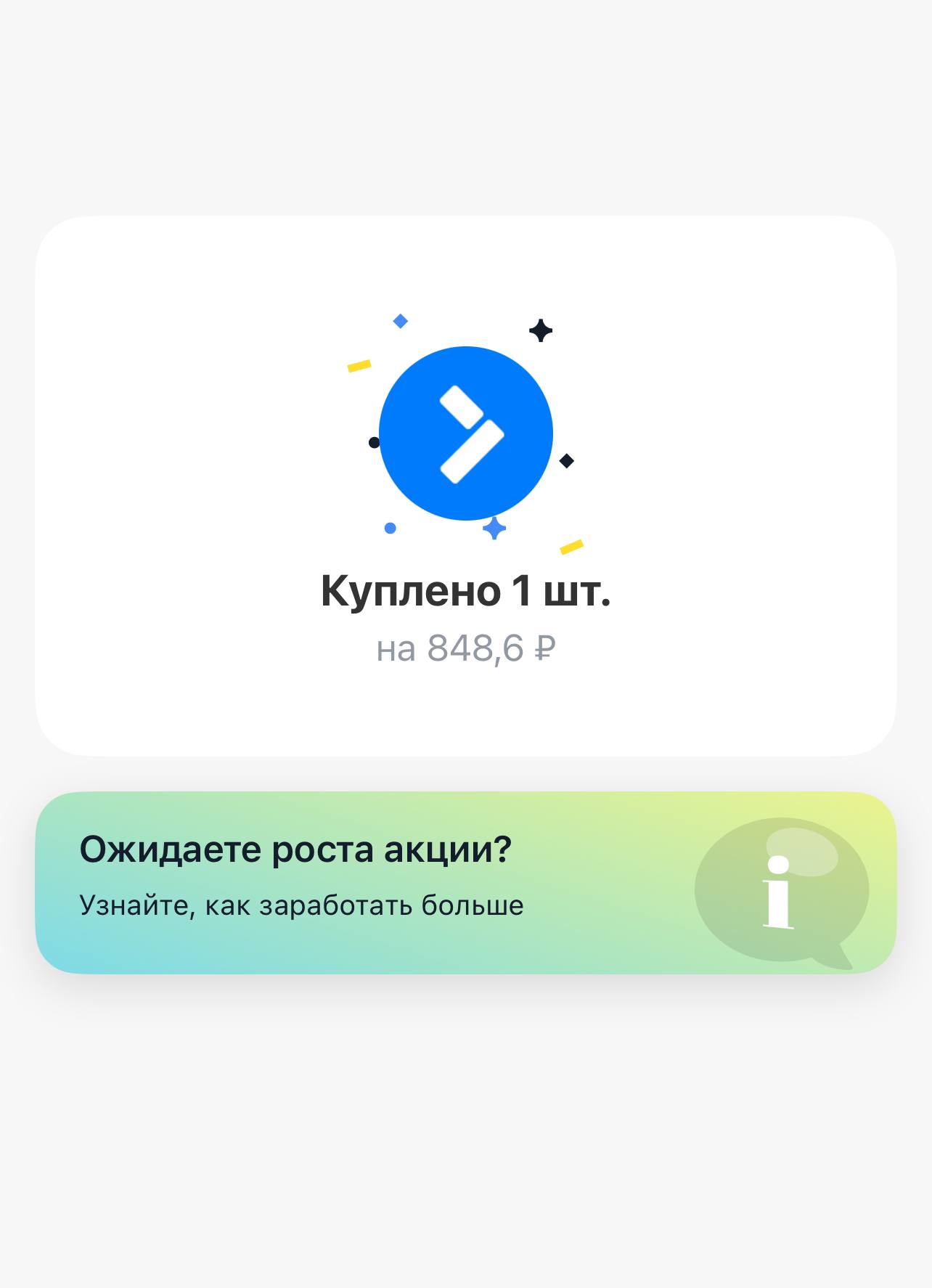The width and height of the screenshot is (932, 1288).
Task: Open the 'Ожидаете роста акции?' banner
Action: coord(465,882)
